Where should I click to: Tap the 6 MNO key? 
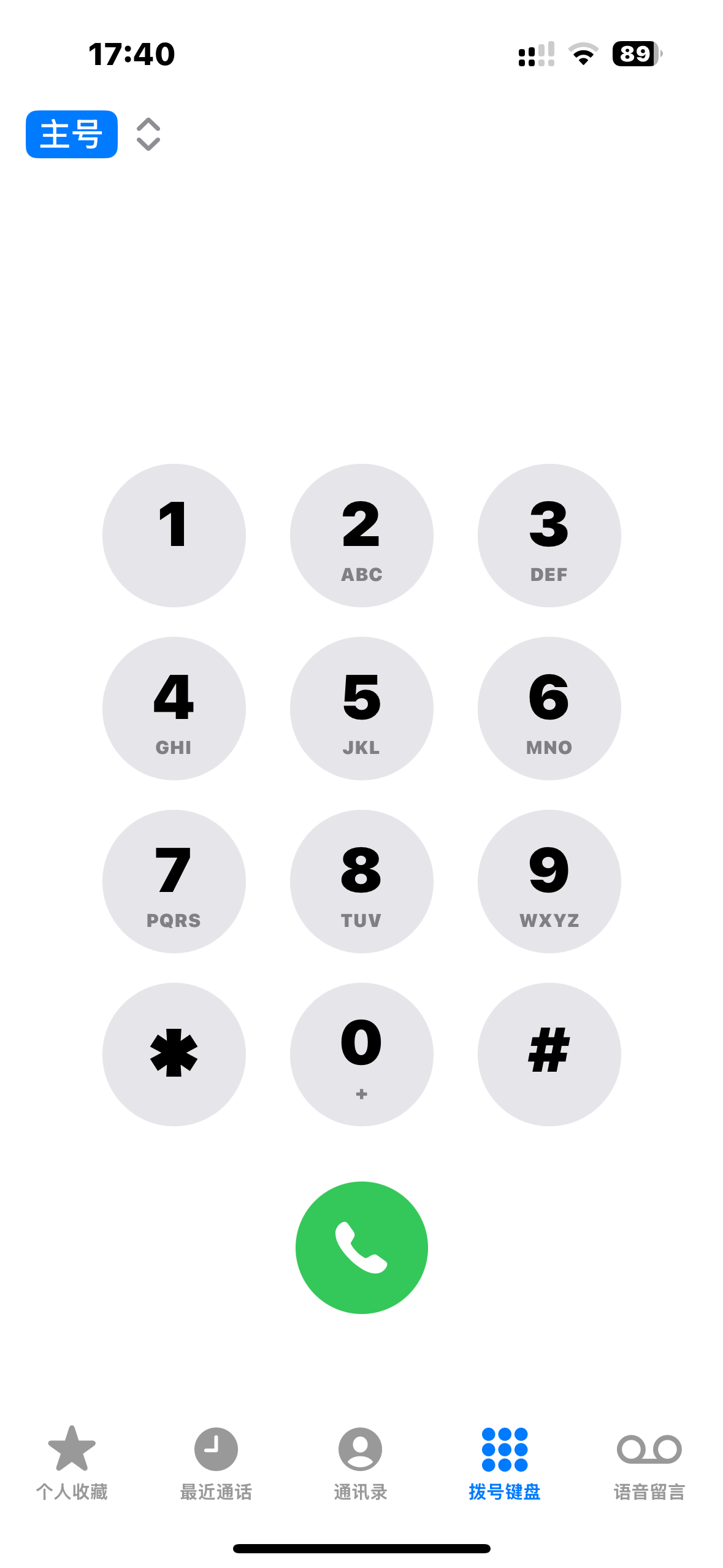(549, 709)
